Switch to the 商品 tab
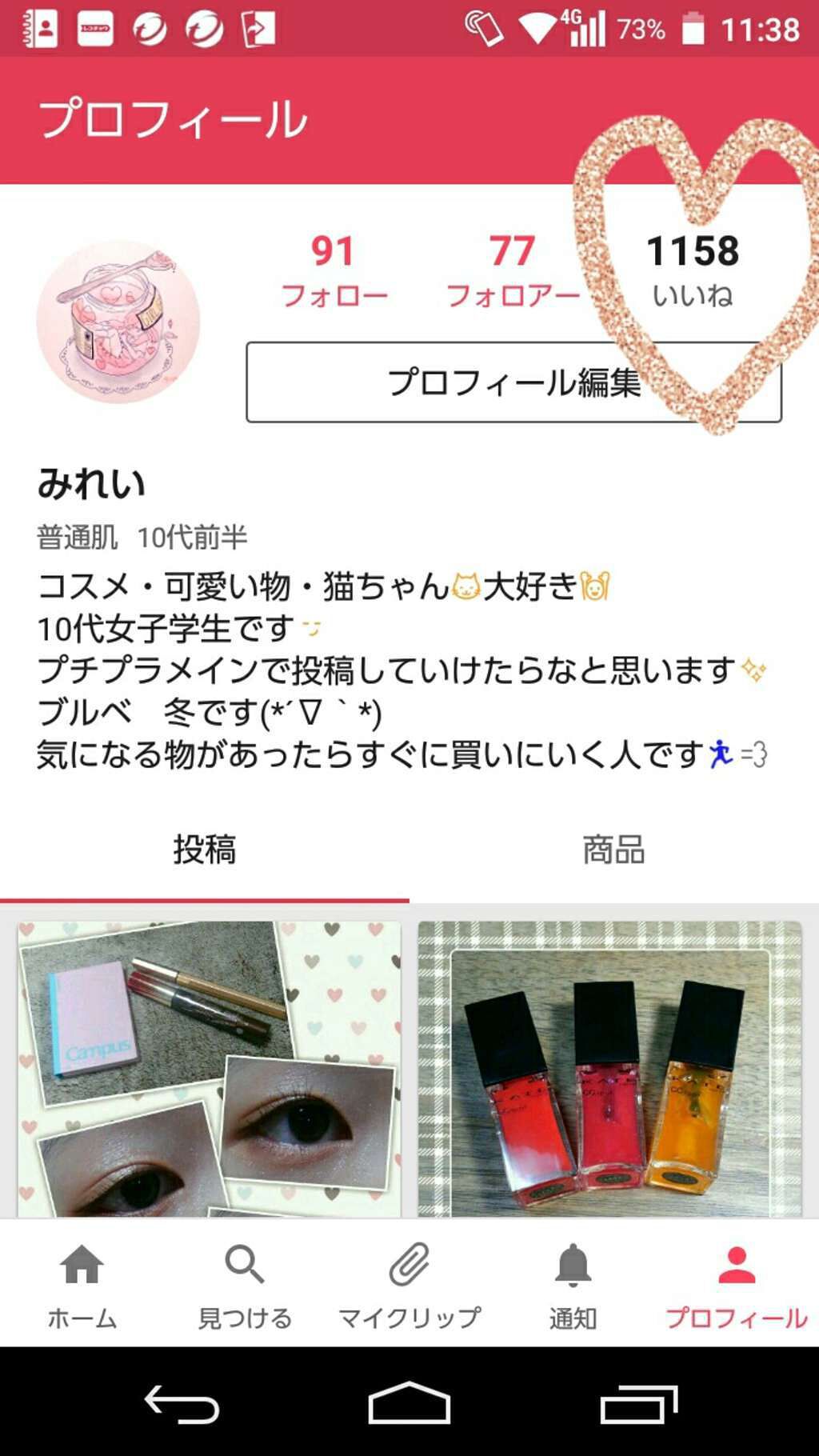This screenshot has height=1456, width=819. [613, 850]
